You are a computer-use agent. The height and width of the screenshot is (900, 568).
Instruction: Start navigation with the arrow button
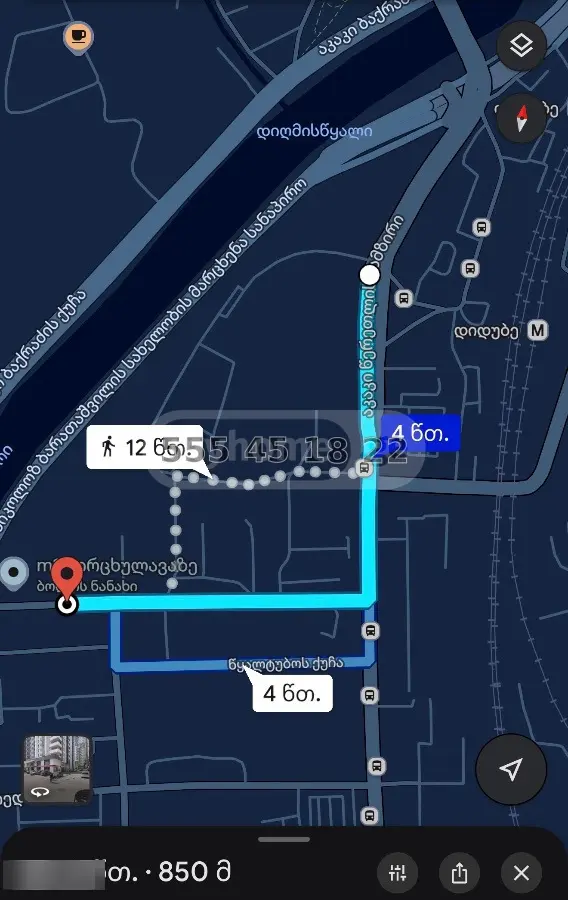(x=511, y=769)
